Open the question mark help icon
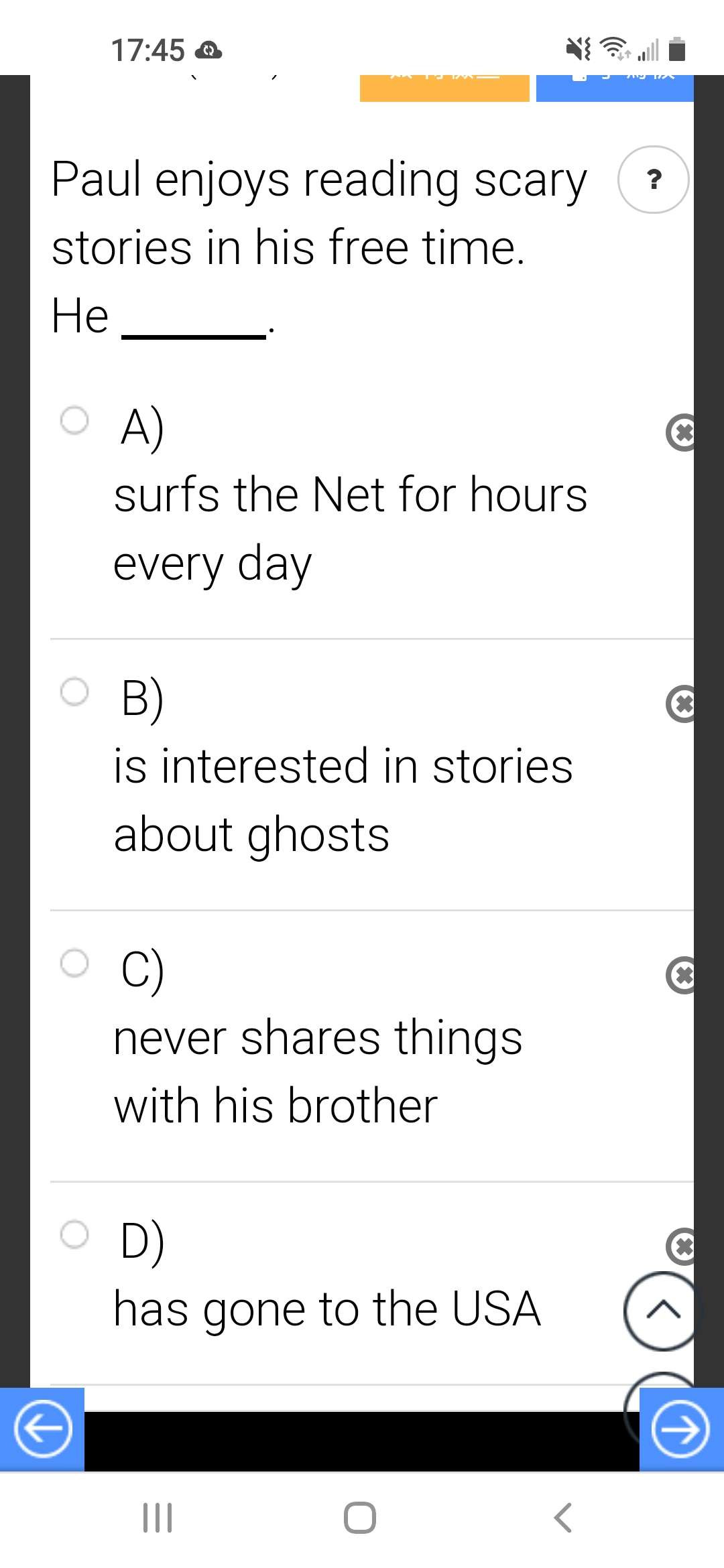Image resolution: width=724 pixels, height=1568 pixels. 653,180
